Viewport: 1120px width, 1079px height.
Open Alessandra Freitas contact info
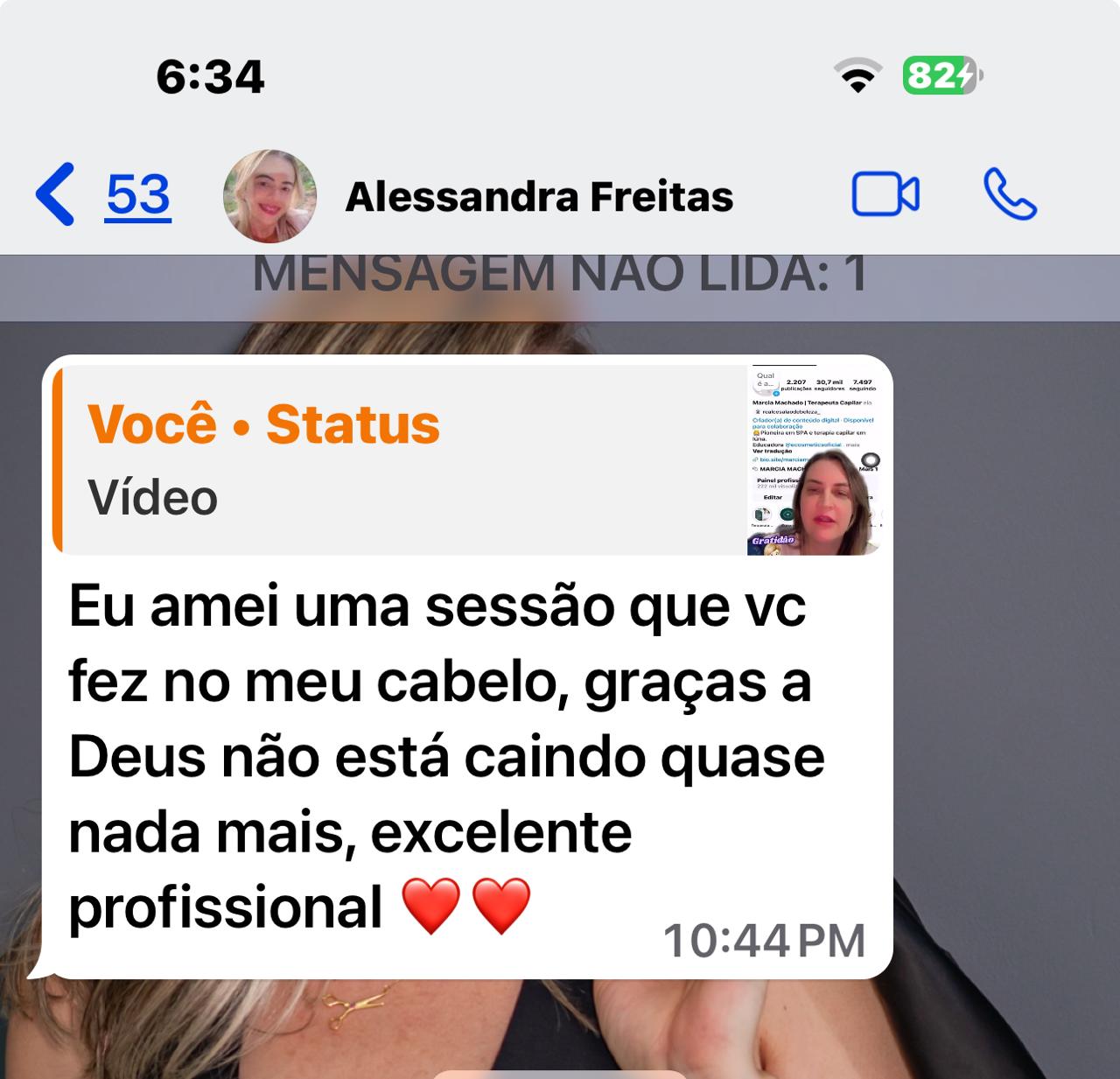coord(539,197)
